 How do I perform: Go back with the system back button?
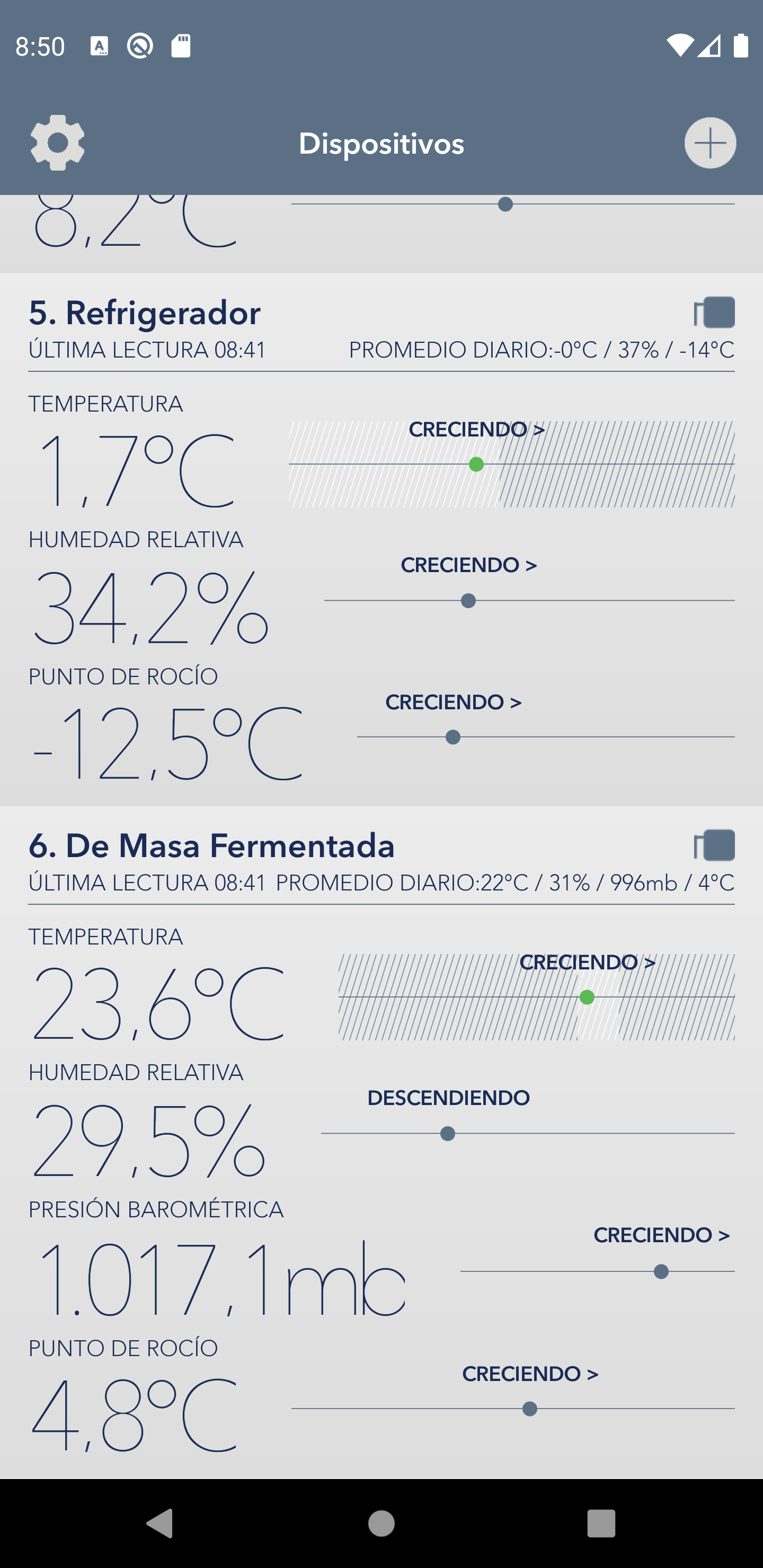[160, 1524]
